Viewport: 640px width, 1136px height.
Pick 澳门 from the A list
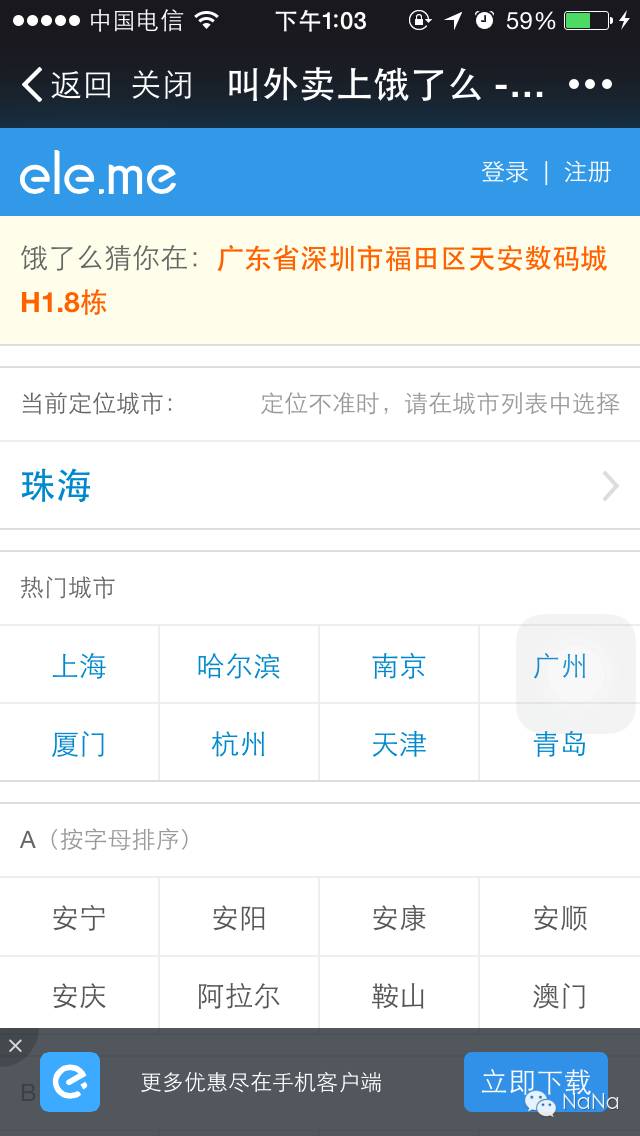pyautogui.click(x=560, y=995)
